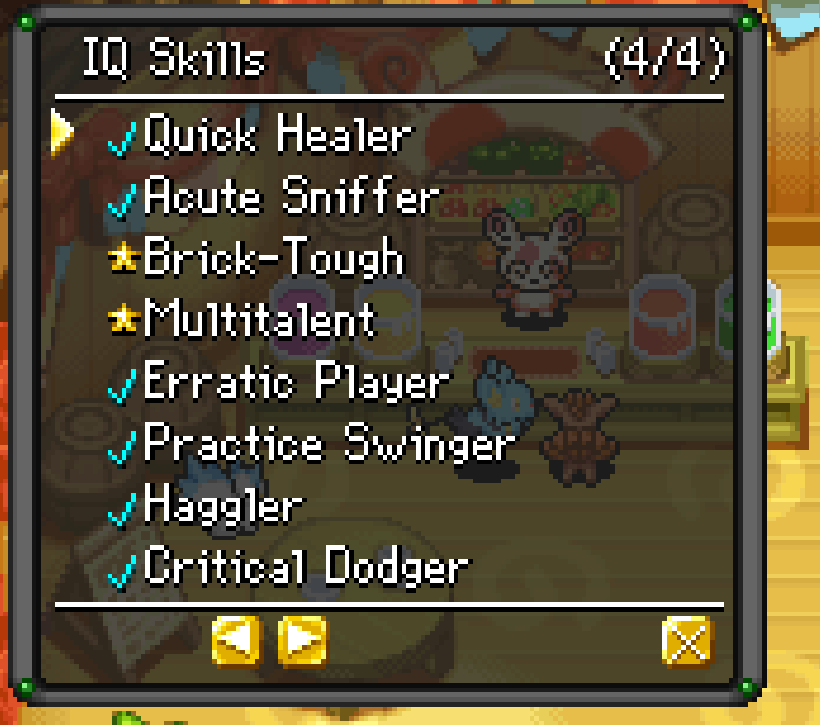Select the Haggler skill
The image size is (820, 725).
pos(222,505)
